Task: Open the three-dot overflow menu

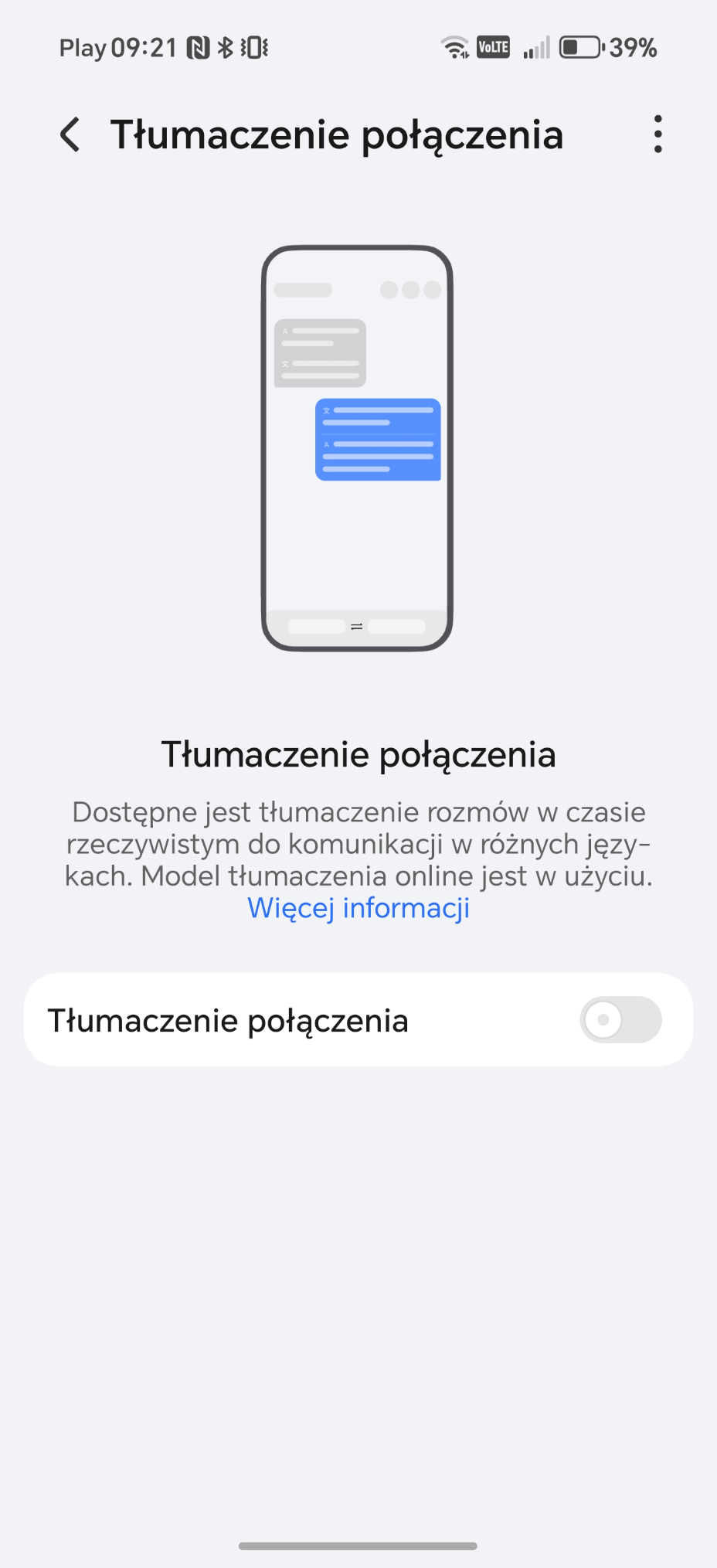Action: point(658,134)
